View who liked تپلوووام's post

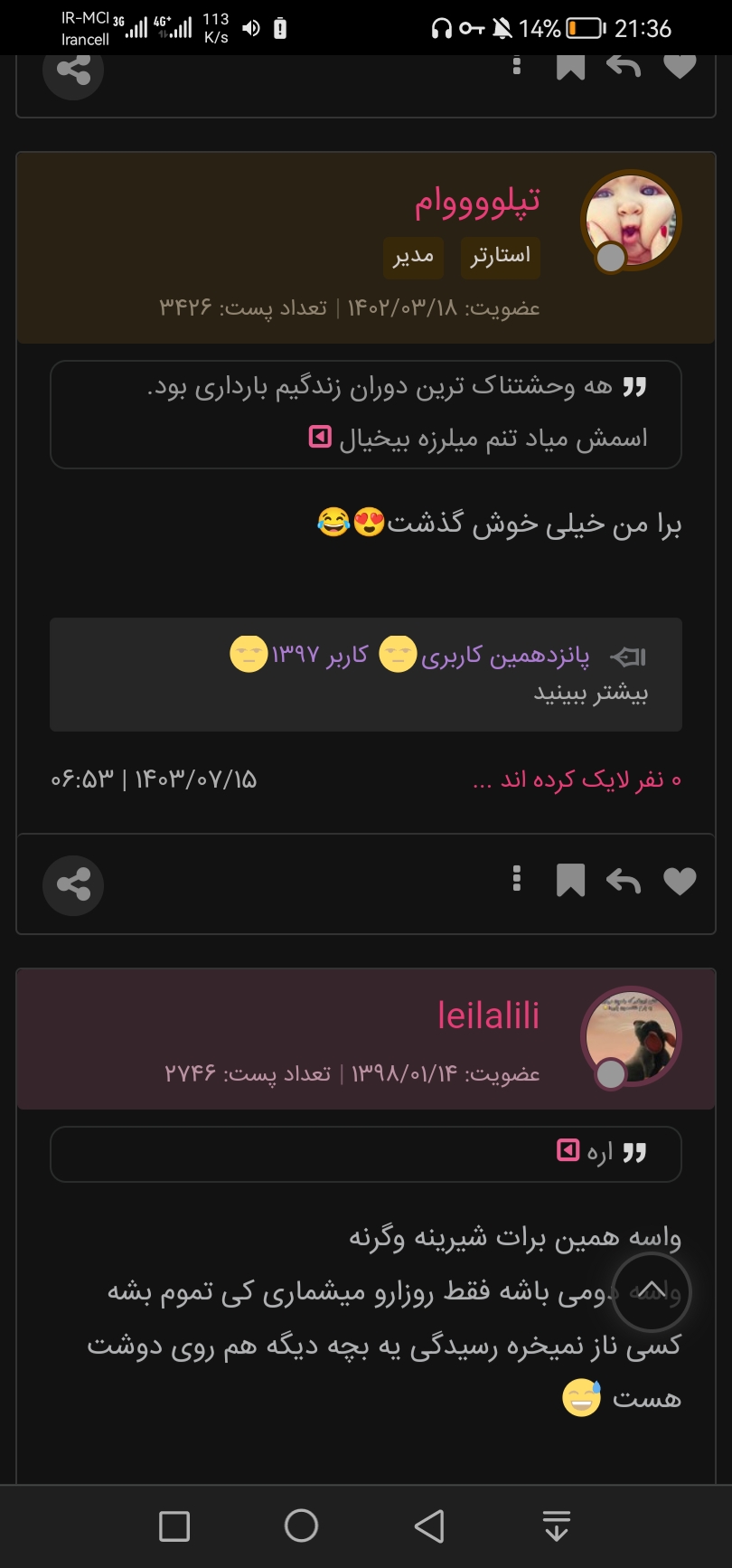577,779
